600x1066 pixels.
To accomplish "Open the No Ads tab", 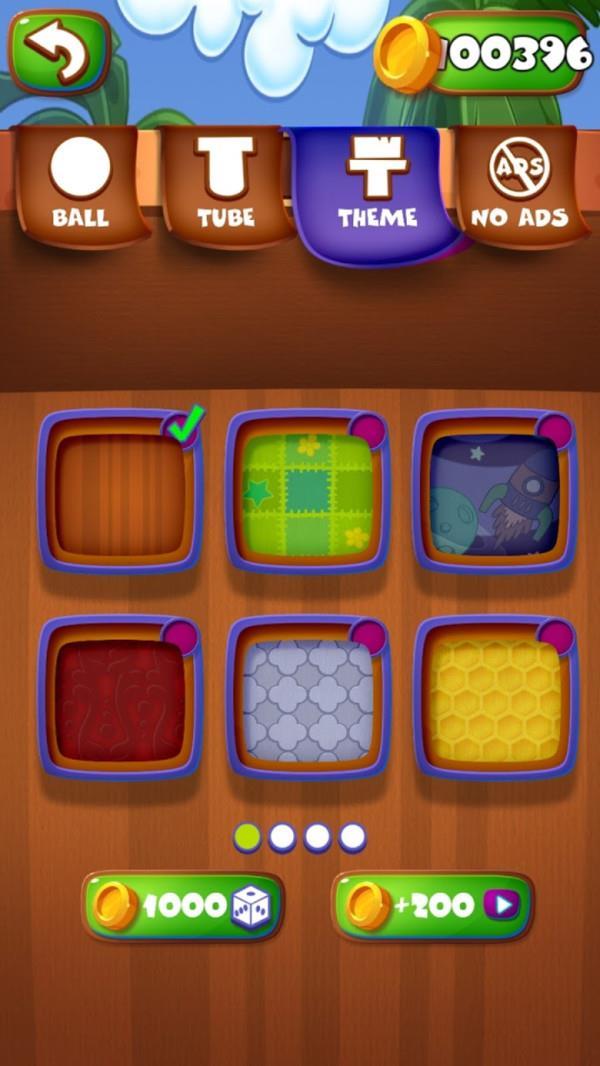I will (x=519, y=184).
